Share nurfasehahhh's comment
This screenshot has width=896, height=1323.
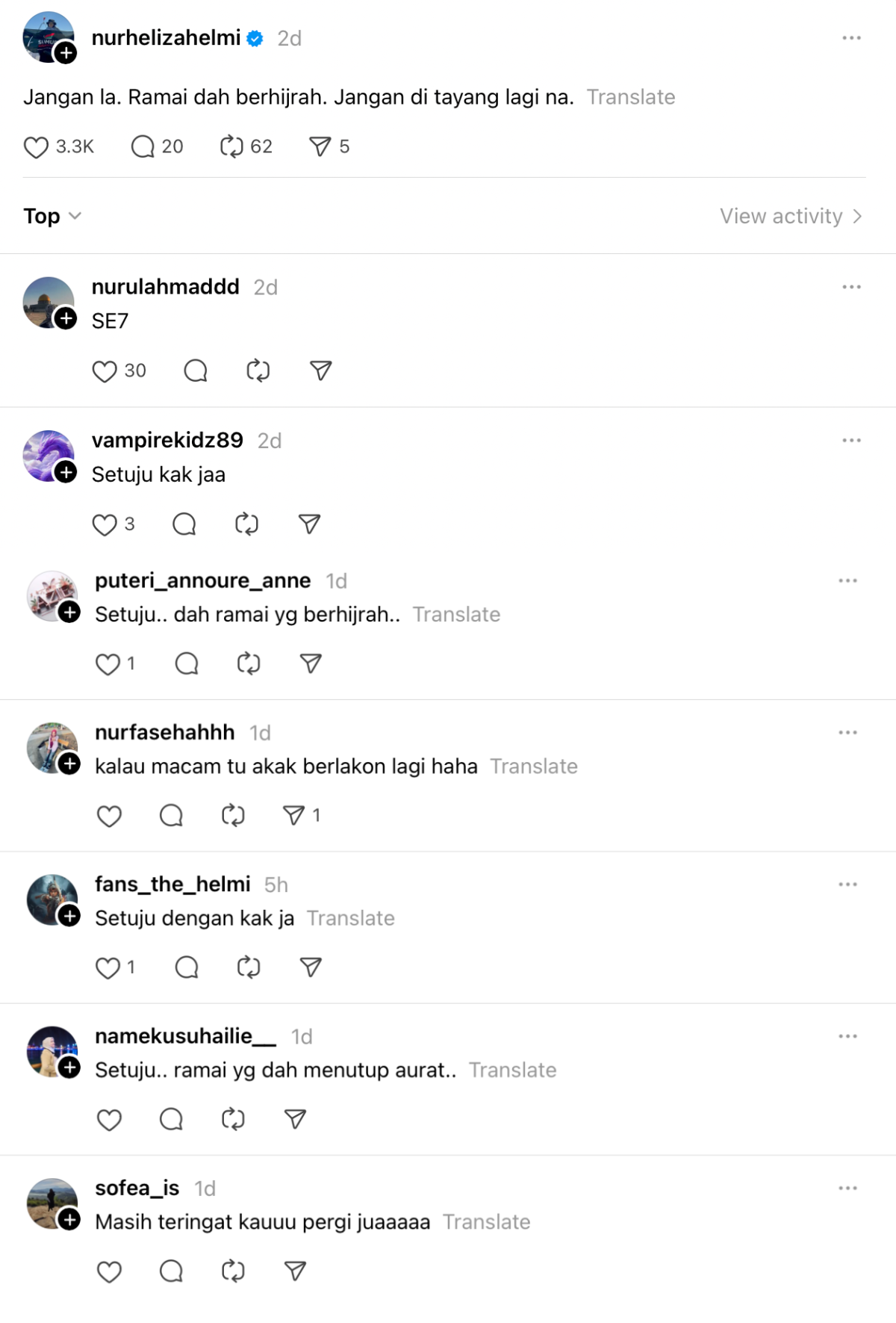293,816
